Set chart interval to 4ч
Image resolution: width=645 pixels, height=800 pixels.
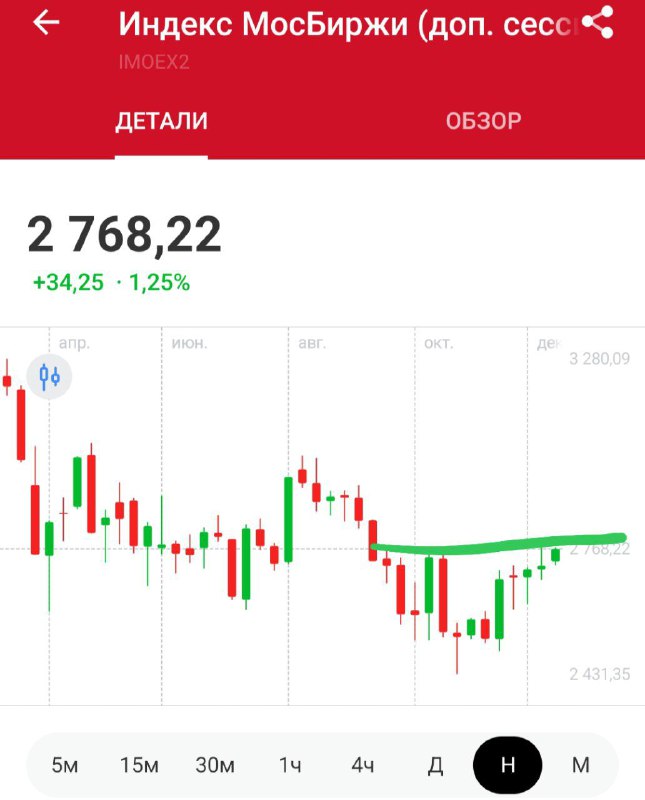point(363,766)
